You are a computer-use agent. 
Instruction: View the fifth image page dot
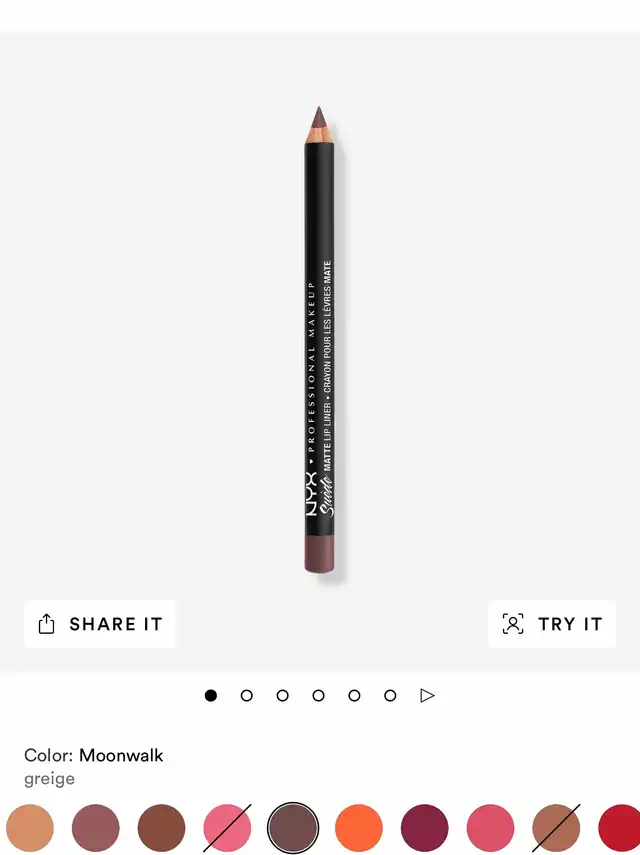(354, 695)
